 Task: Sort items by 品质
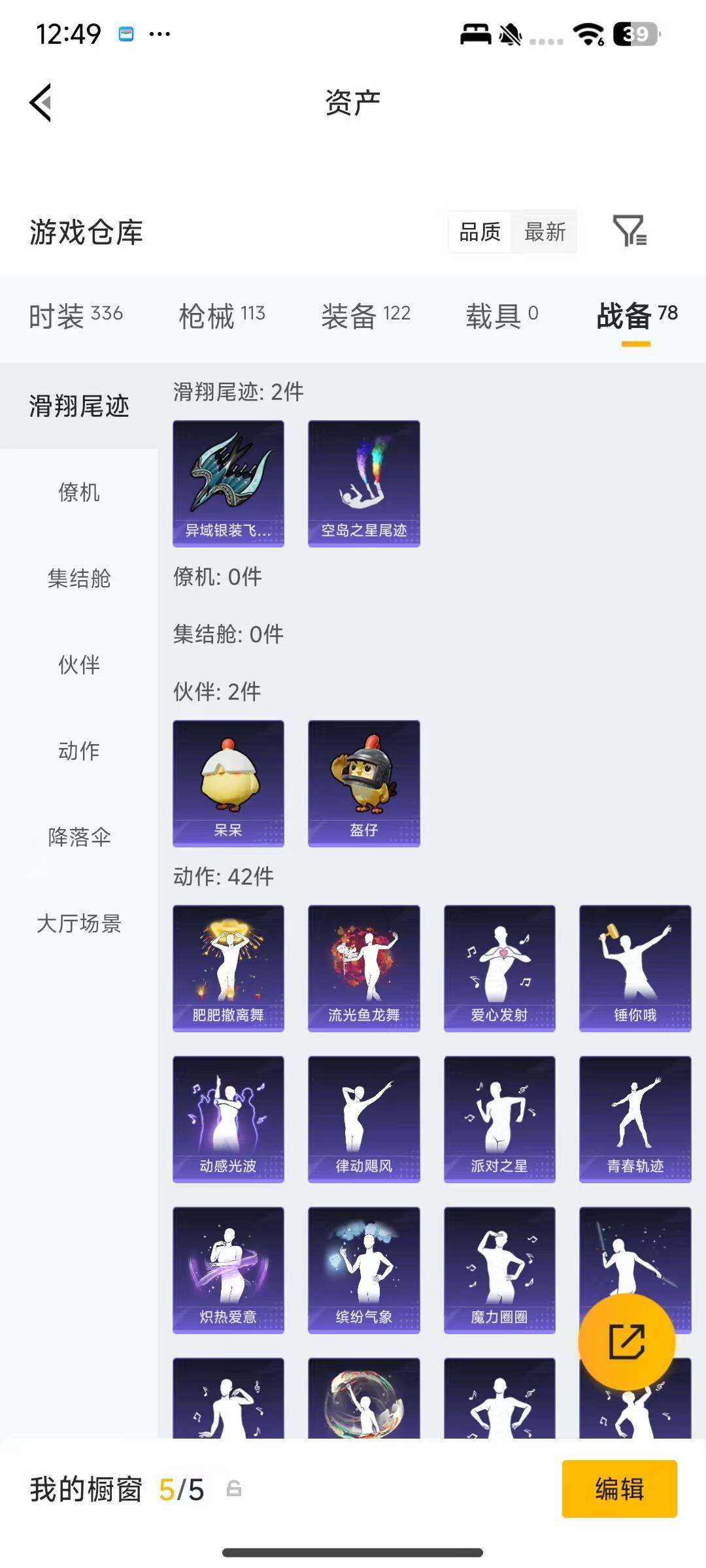tap(480, 233)
